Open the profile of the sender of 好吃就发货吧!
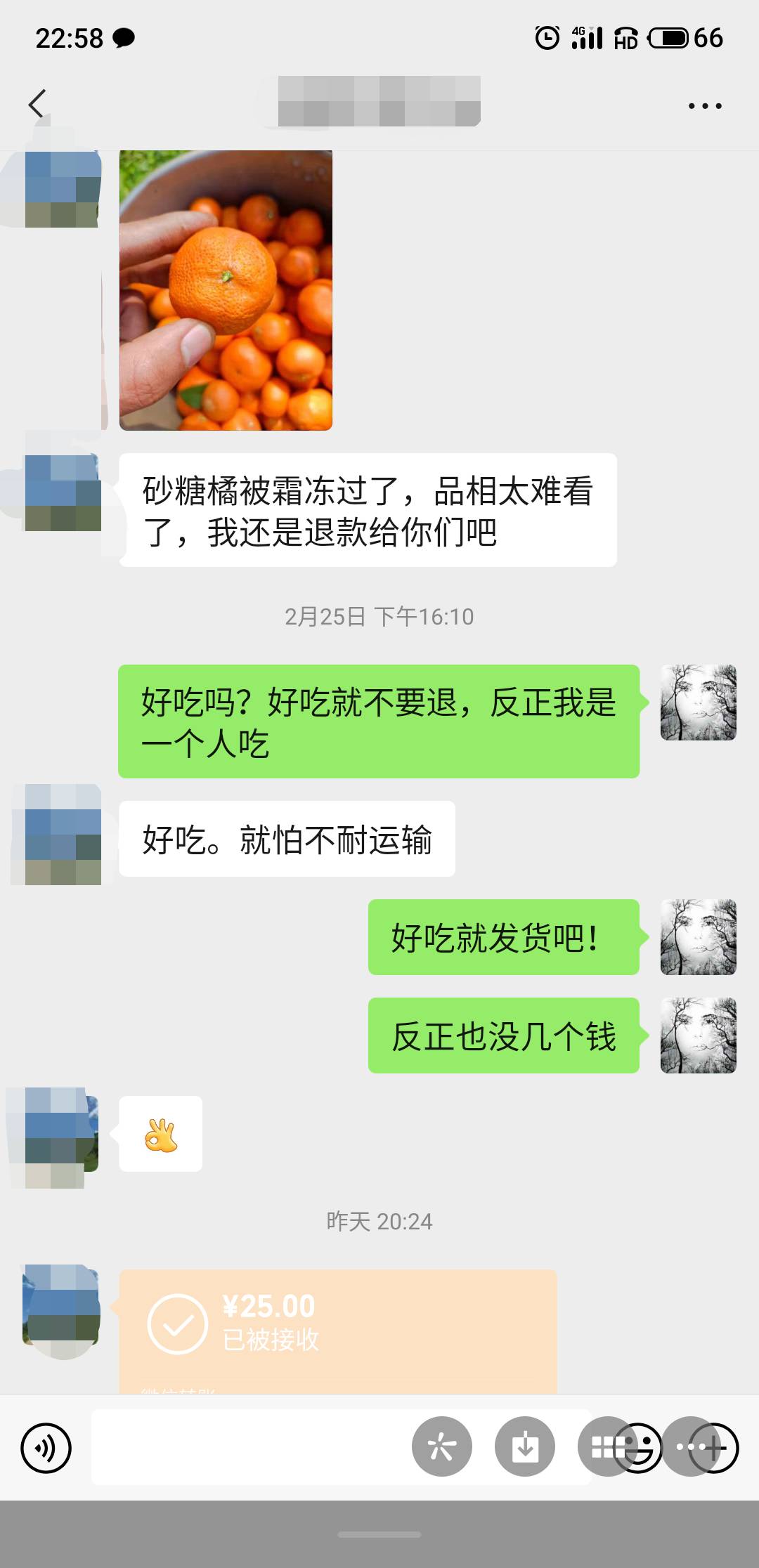This screenshot has width=759, height=1568. click(699, 937)
